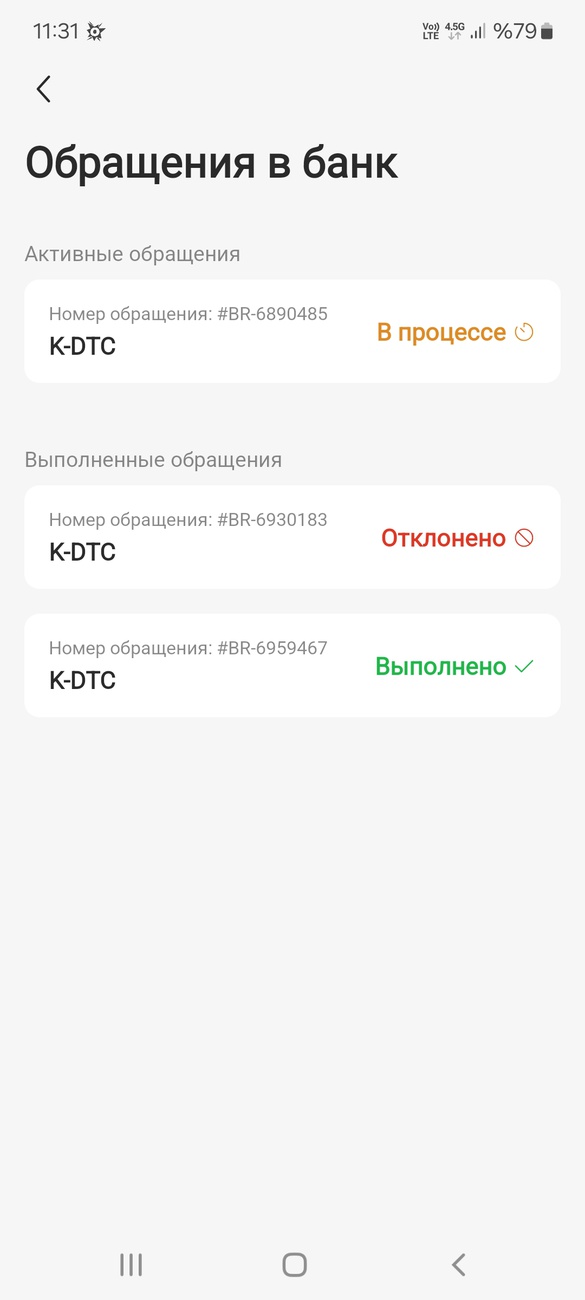Go back using the top arrow

[43, 89]
